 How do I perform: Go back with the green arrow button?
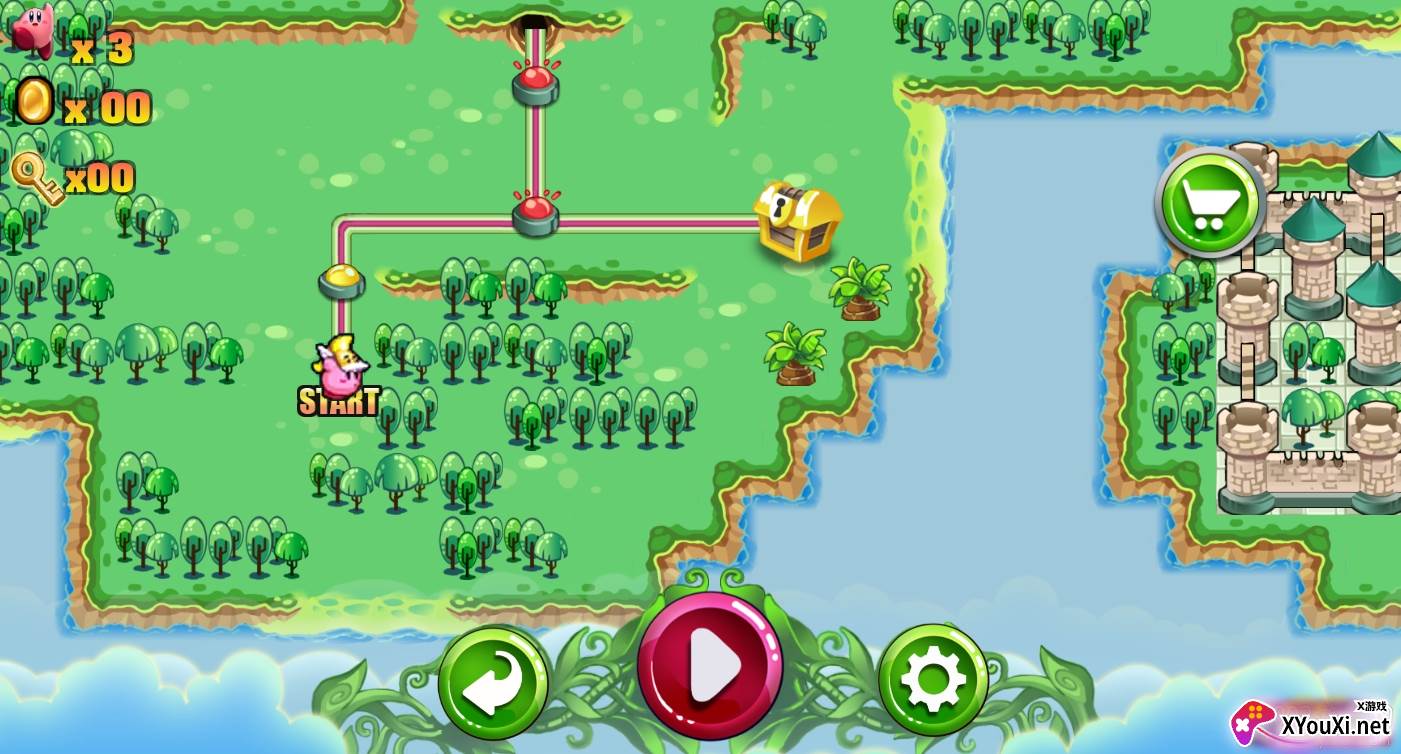coord(493,682)
